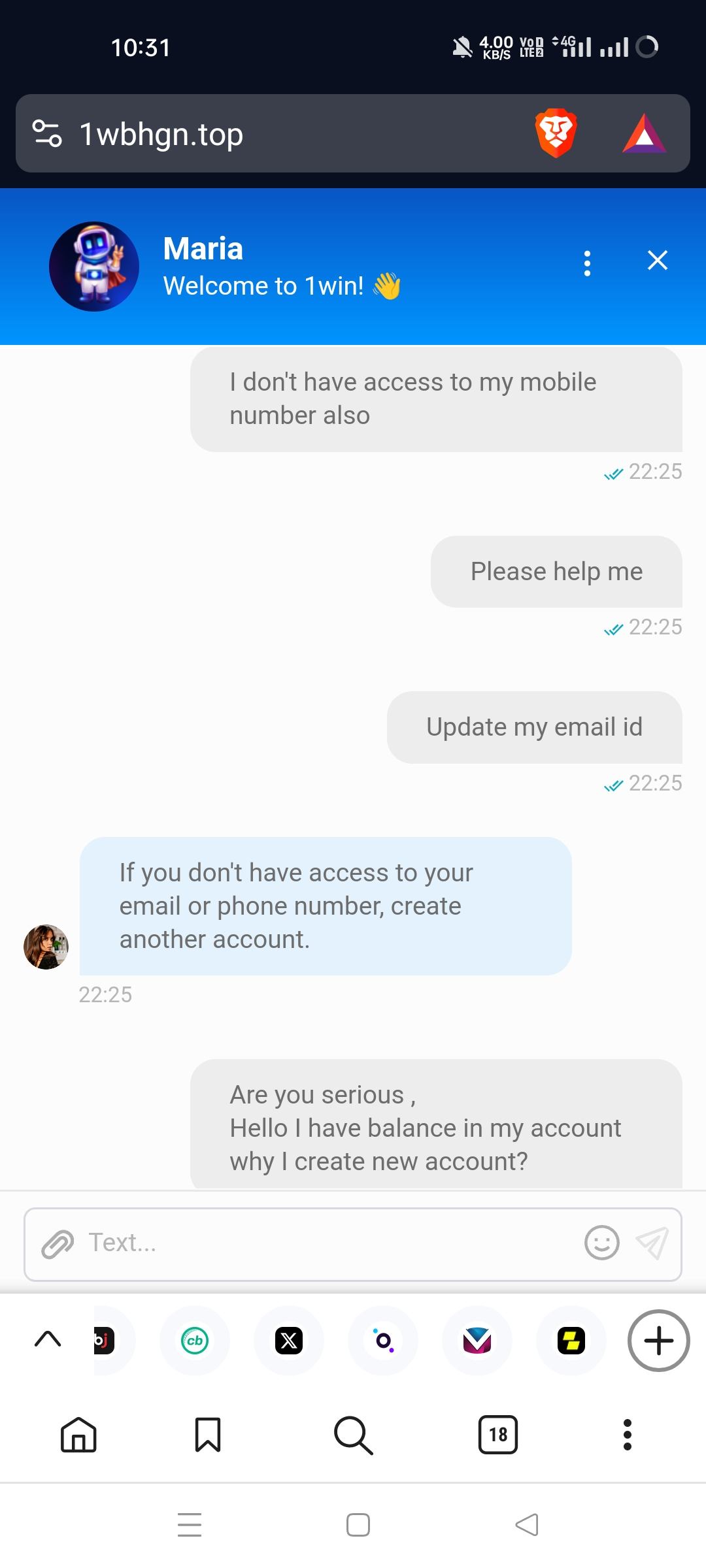706x1568 pixels.
Task: Send the message with paper plane icon
Action: pyautogui.click(x=652, y=1243)
